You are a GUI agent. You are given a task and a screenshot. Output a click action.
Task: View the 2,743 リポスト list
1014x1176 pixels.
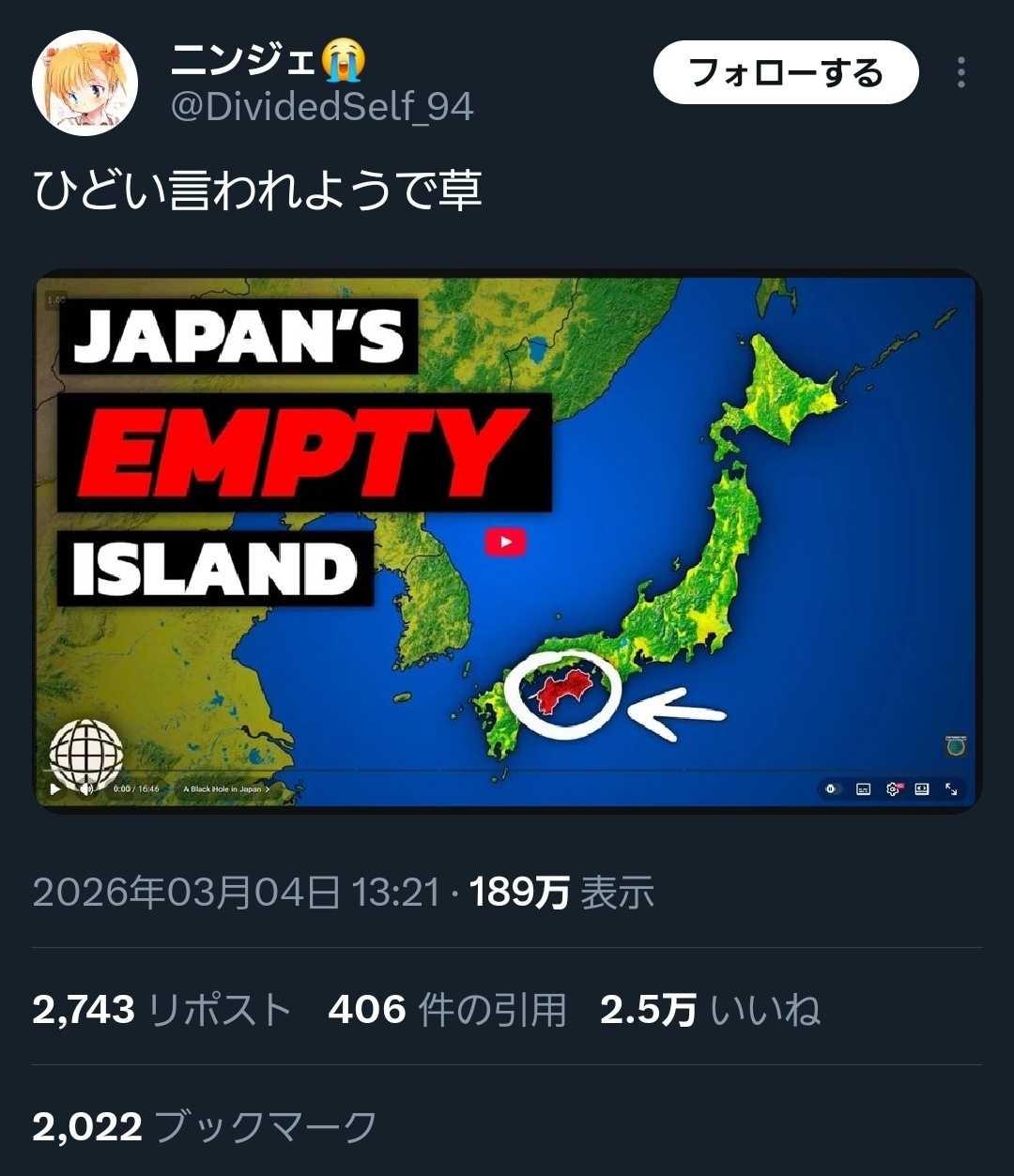[x=161, y=1011]
